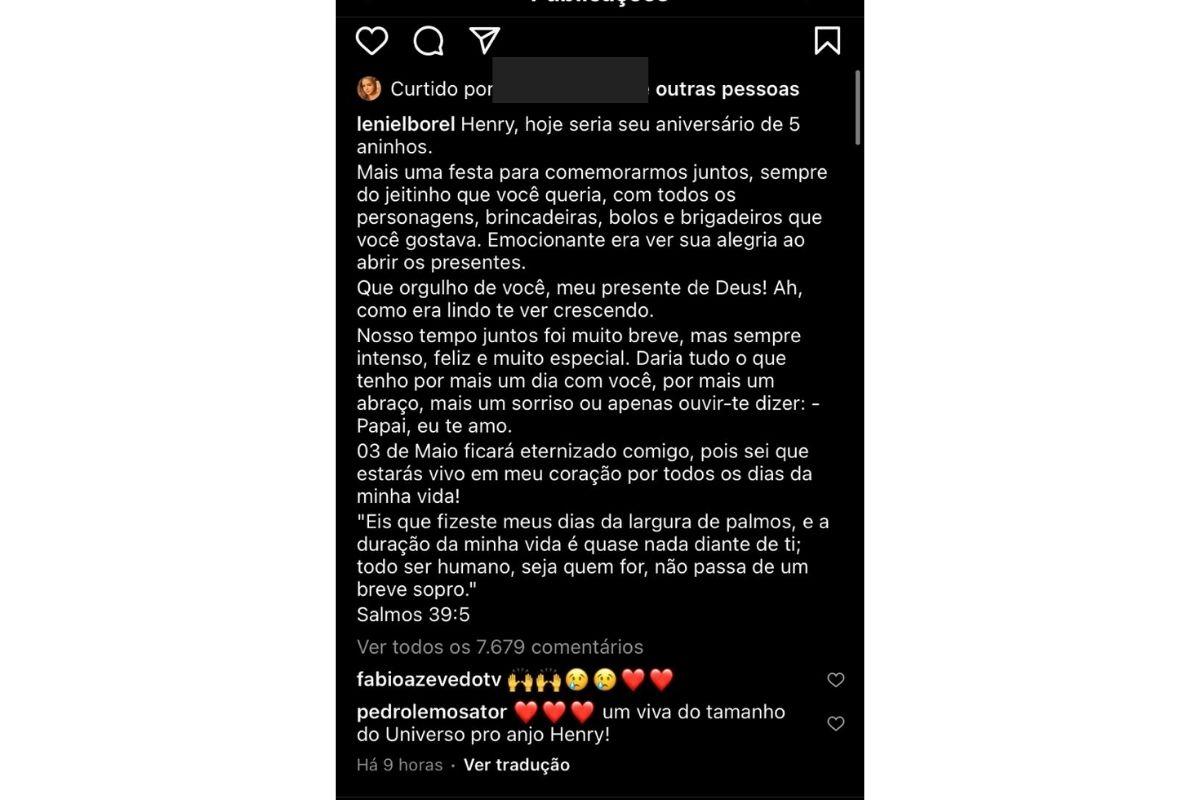The width and height of the screenshot is (1200, 800).
Task: Like fabioazevedotv's comment
Action: pyautogui.click(x=836, y=680)
